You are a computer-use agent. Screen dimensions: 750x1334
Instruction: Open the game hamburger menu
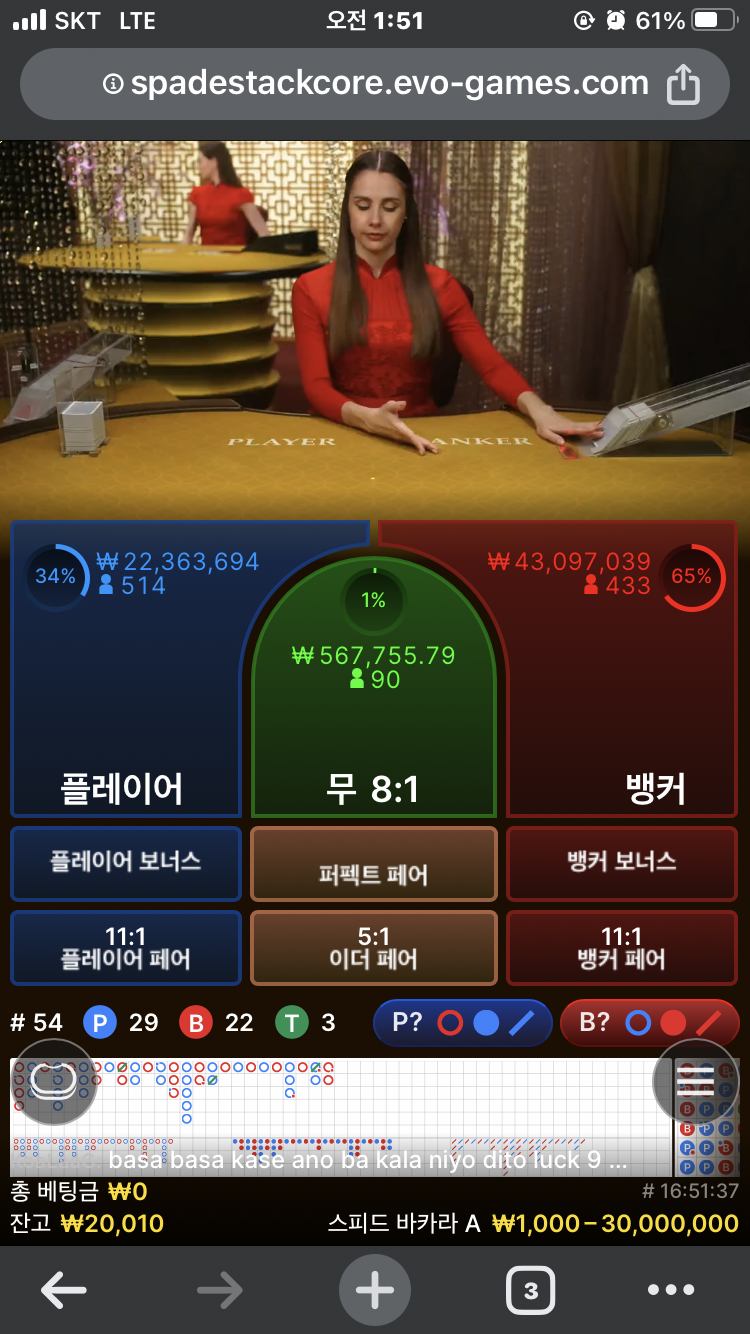(694, 1080)
